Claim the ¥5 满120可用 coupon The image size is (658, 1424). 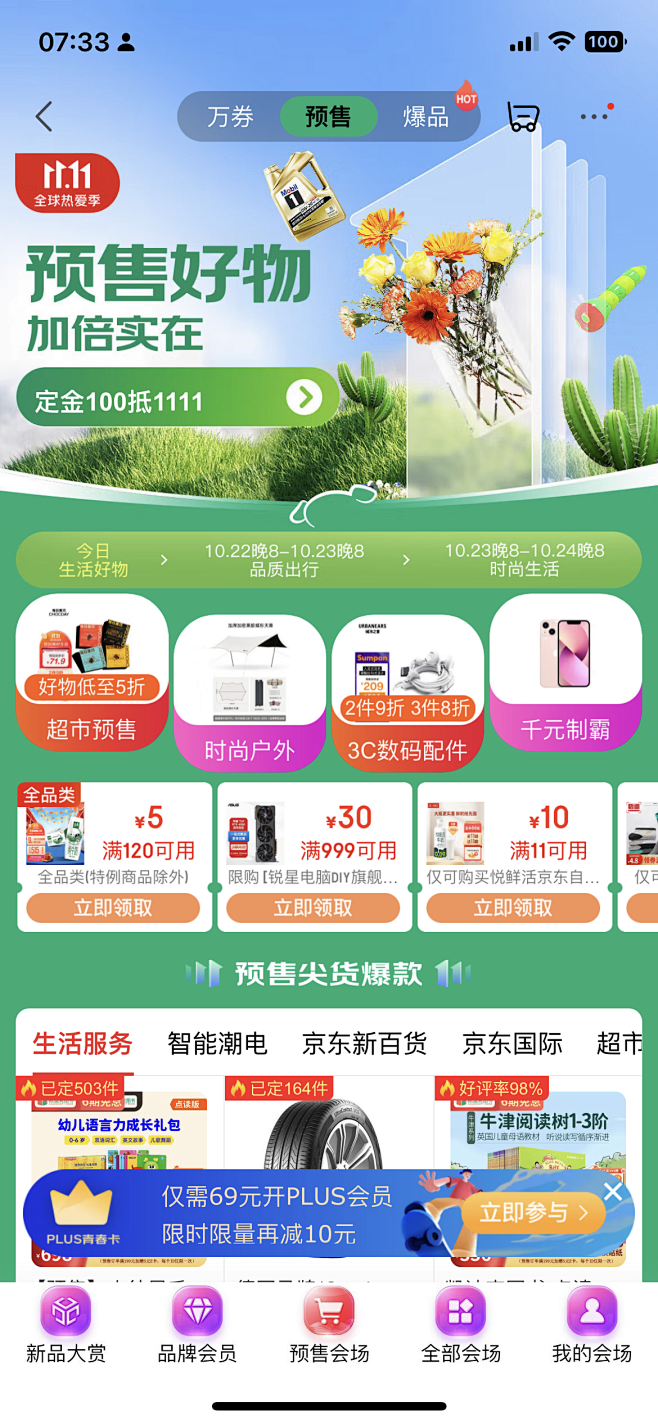(113, 908)
